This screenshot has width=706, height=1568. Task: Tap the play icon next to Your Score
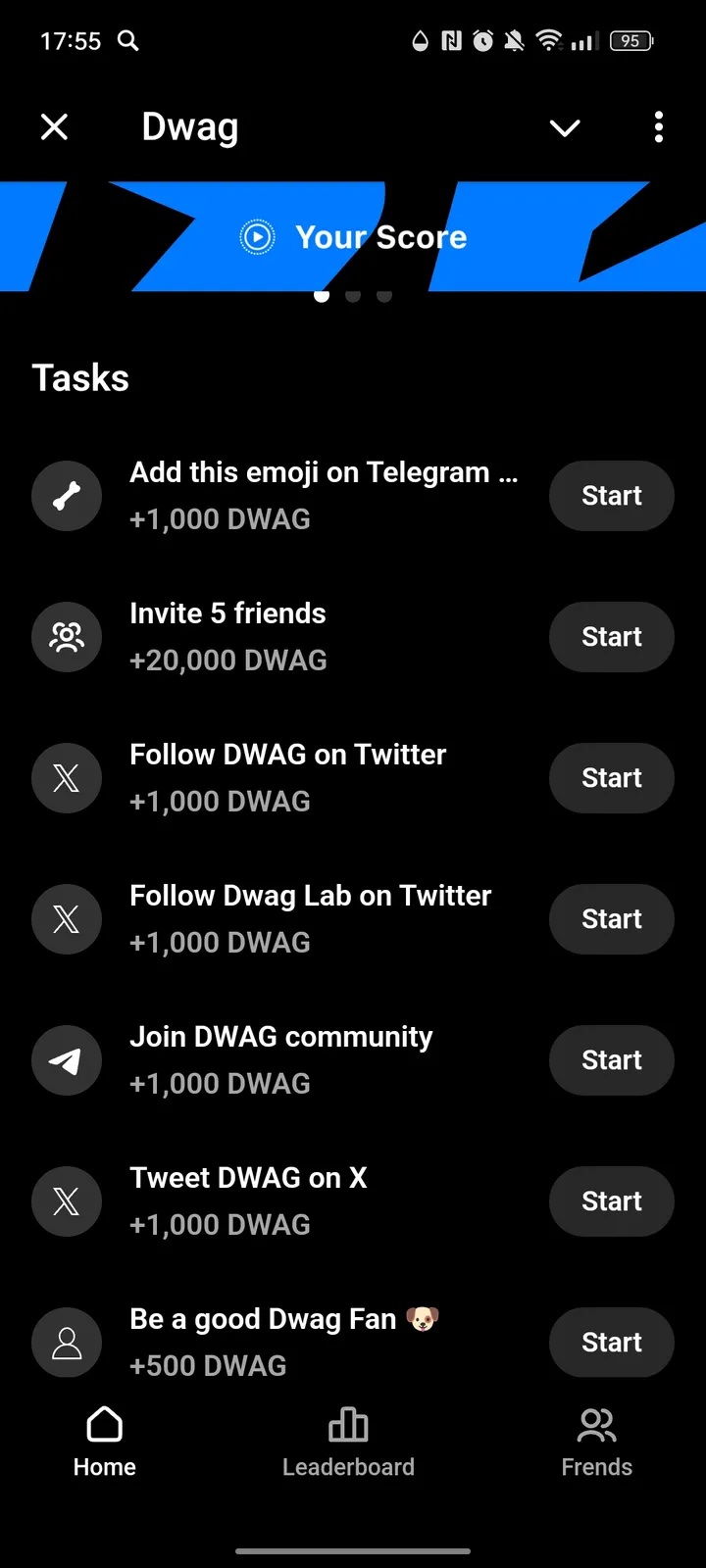[256, 236]
